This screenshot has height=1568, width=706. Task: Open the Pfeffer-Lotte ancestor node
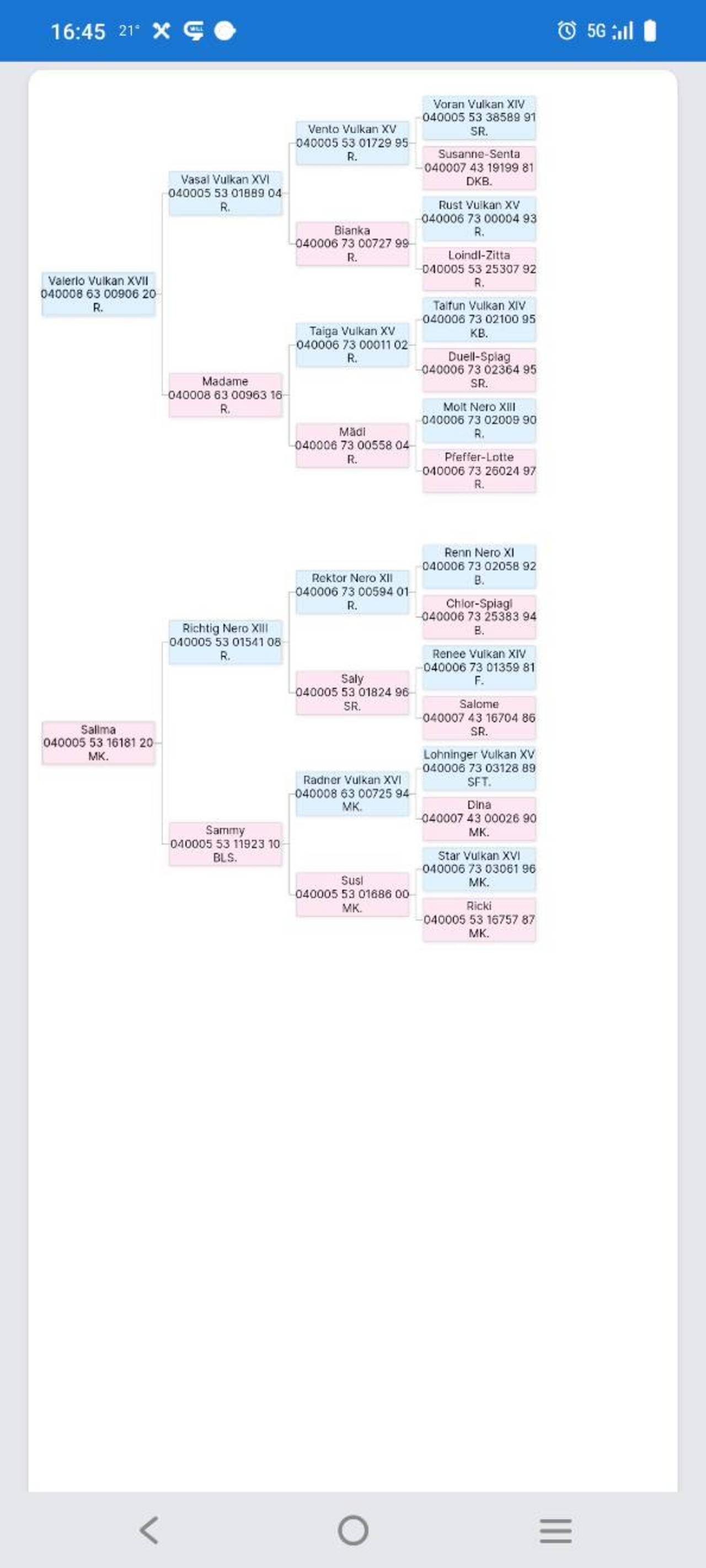479,470
